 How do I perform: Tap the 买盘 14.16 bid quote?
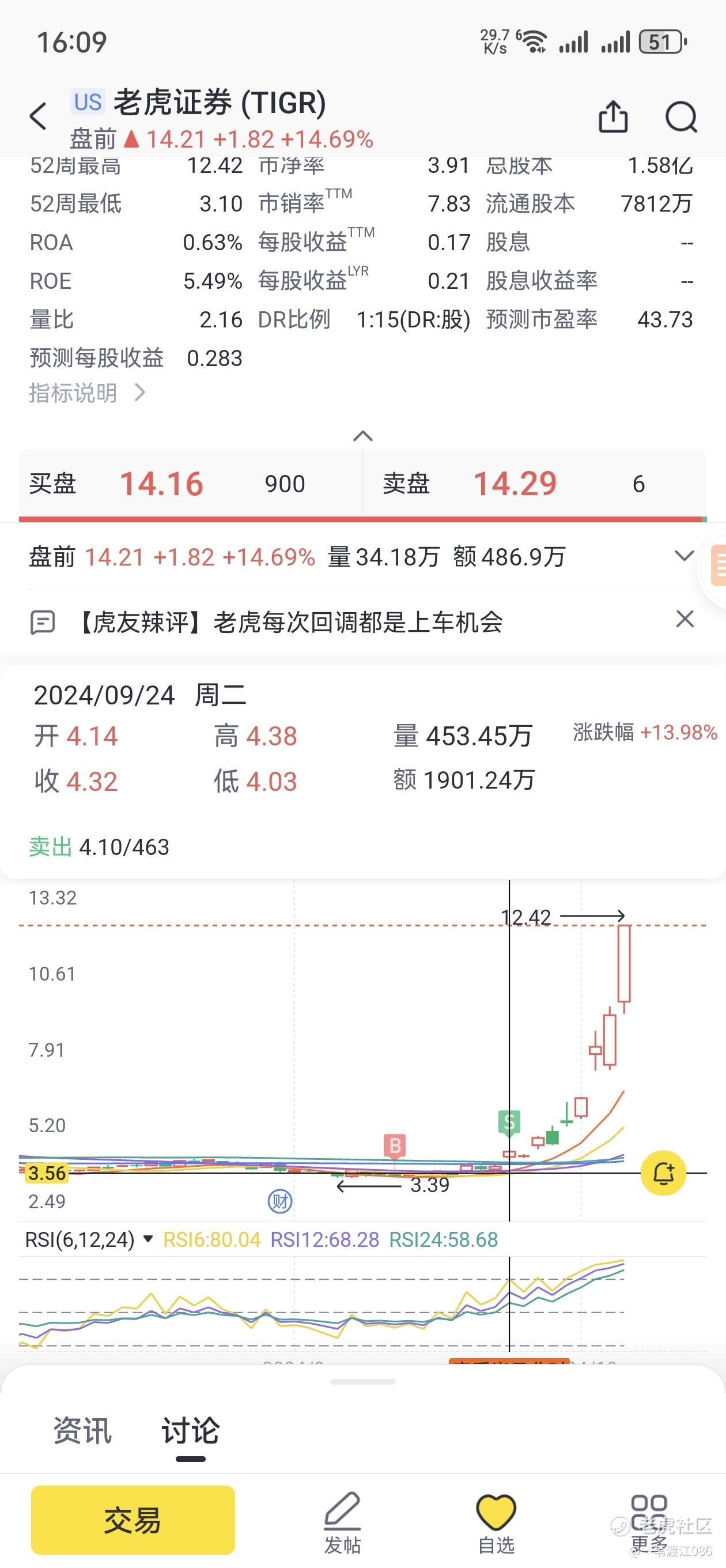(x=191, y=484)
